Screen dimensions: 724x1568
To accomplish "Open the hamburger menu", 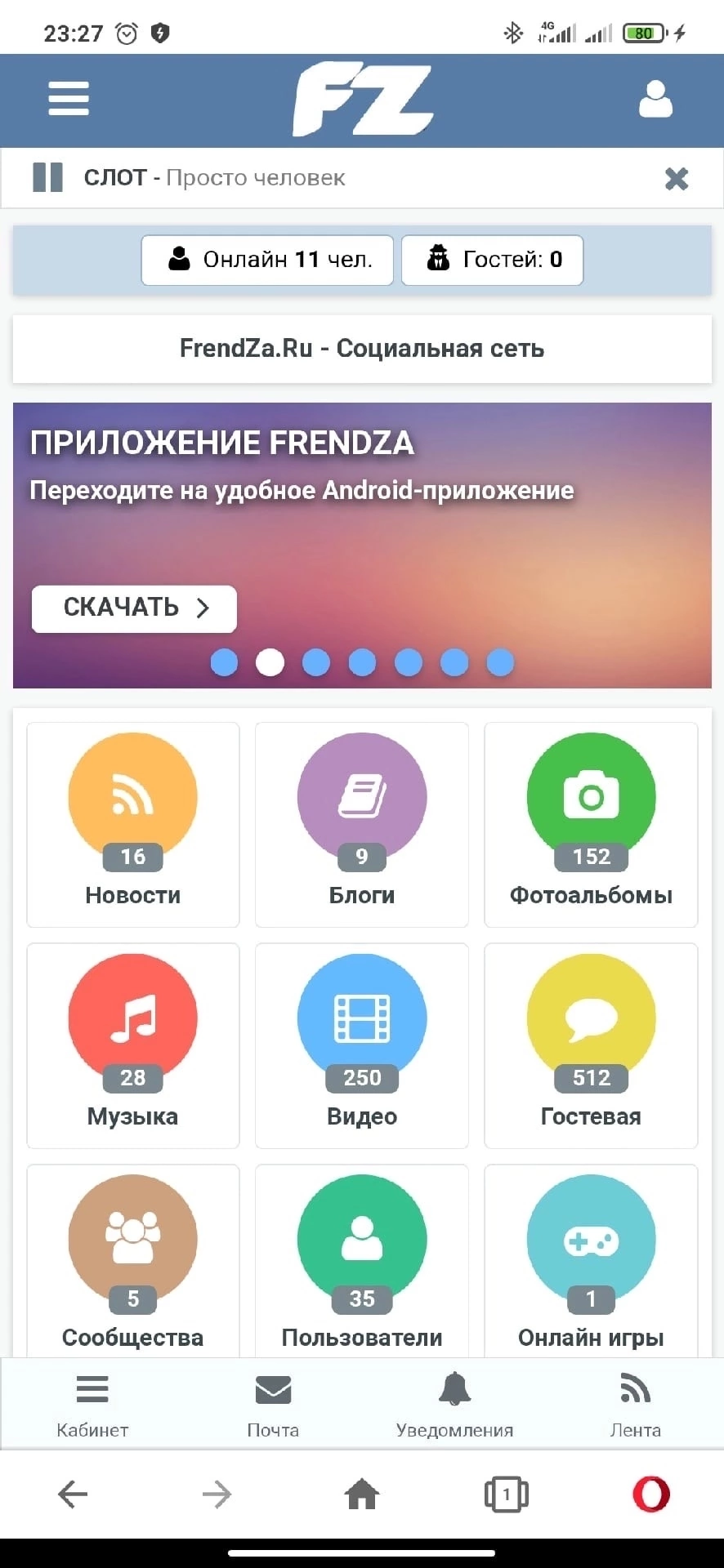I will pyautogui.click(x=69, y=100).
